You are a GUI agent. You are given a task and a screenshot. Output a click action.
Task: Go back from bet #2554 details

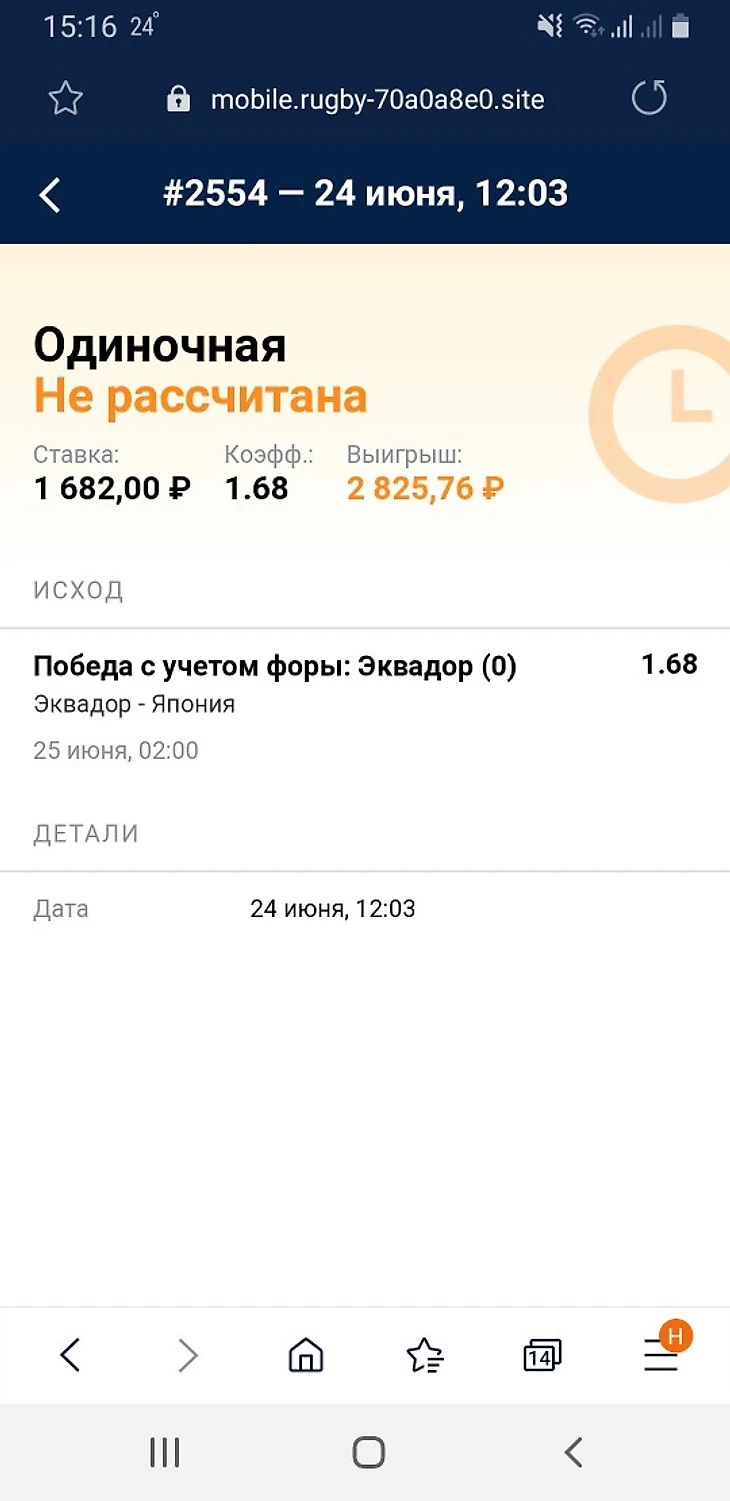coord(50,194)
